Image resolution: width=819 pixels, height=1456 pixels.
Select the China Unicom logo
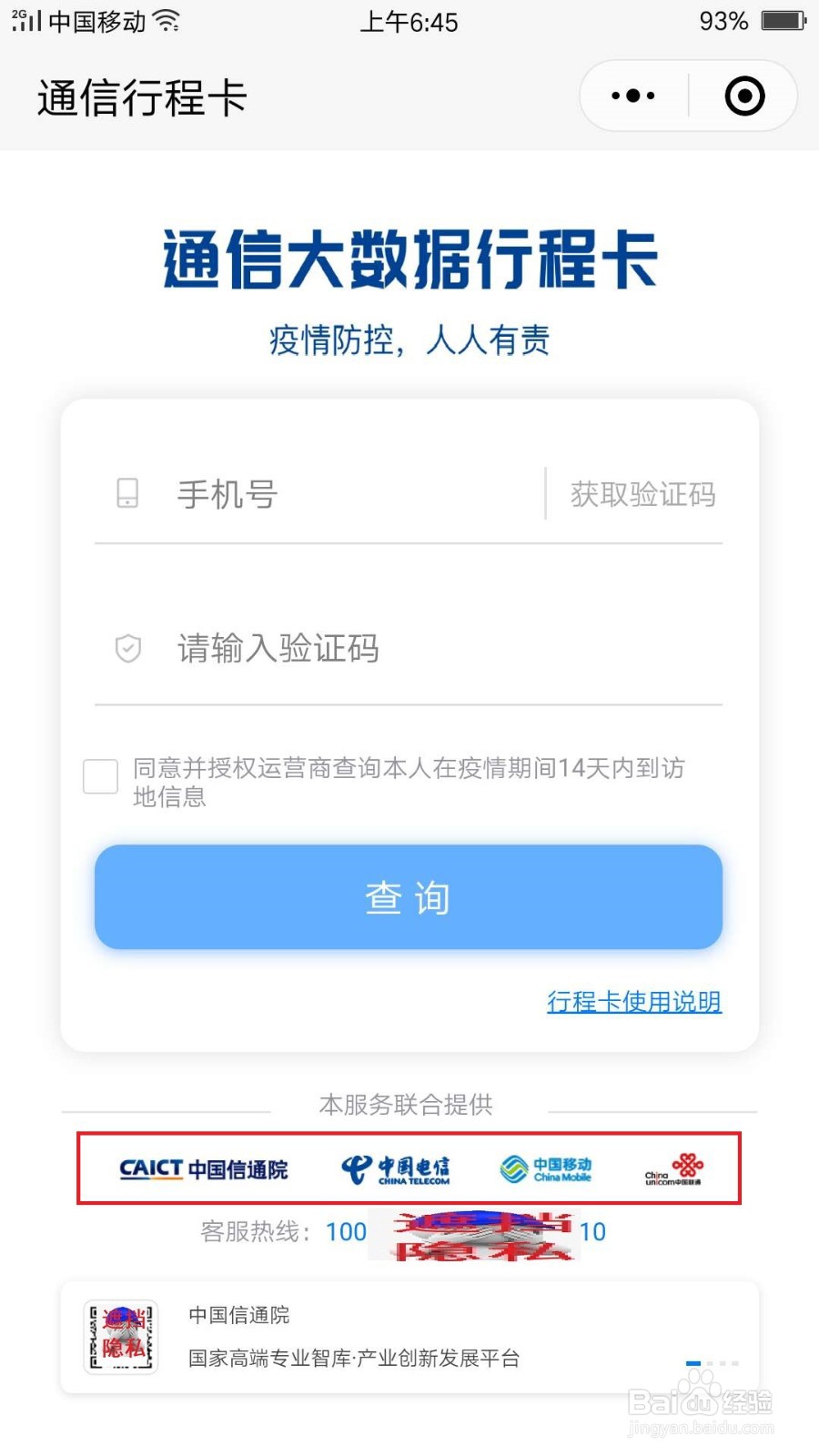pos(675,1168)
